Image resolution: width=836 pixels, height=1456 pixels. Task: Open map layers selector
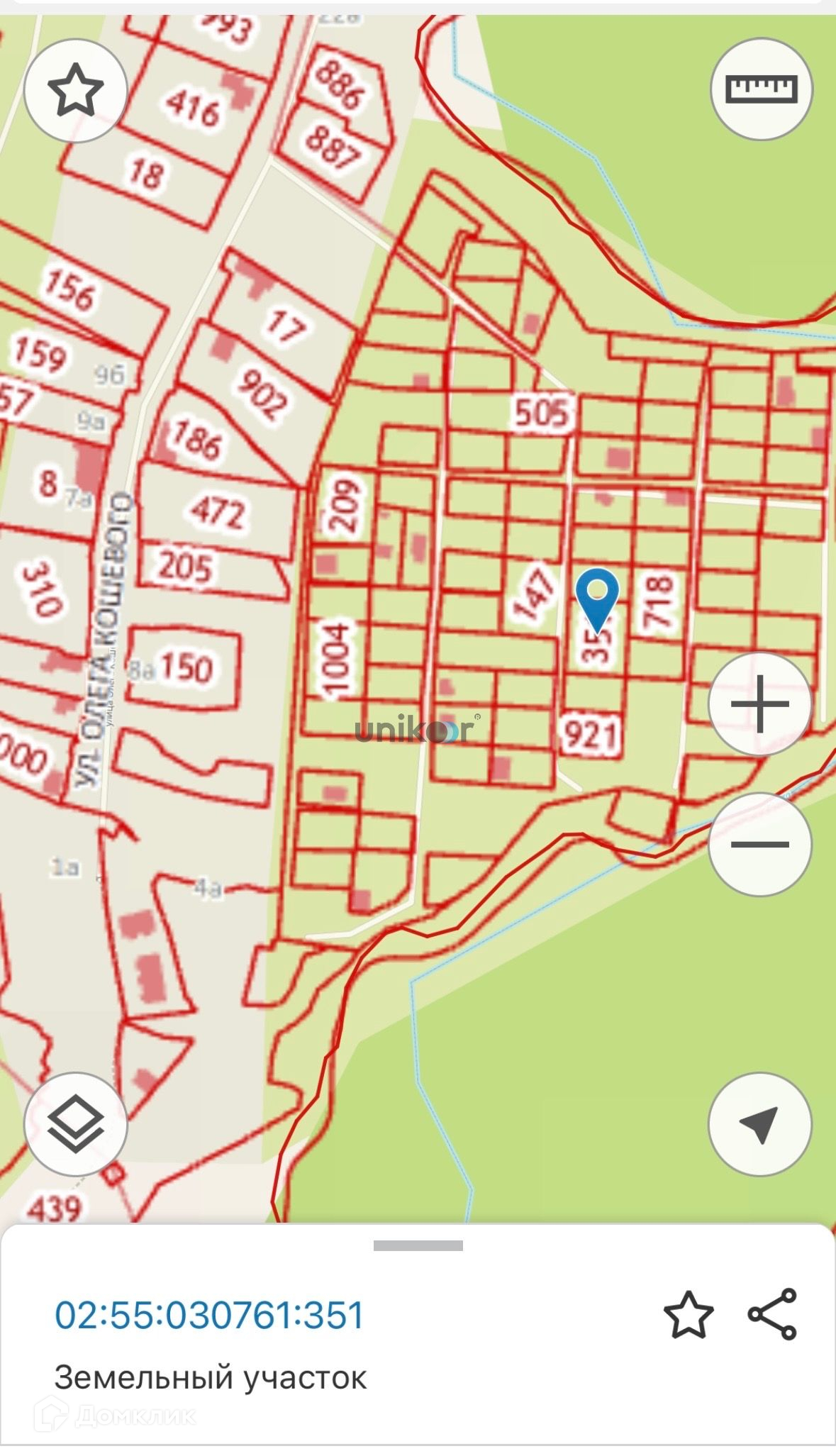click(x=75, y=1124)
